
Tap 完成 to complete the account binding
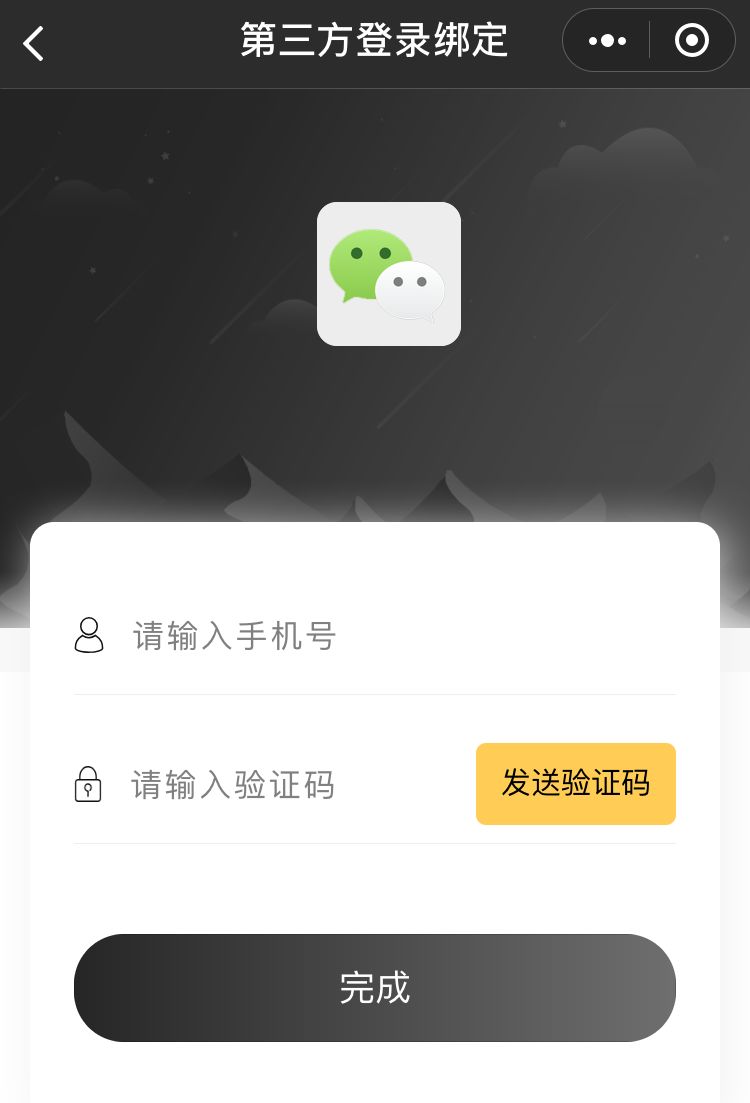375,988
